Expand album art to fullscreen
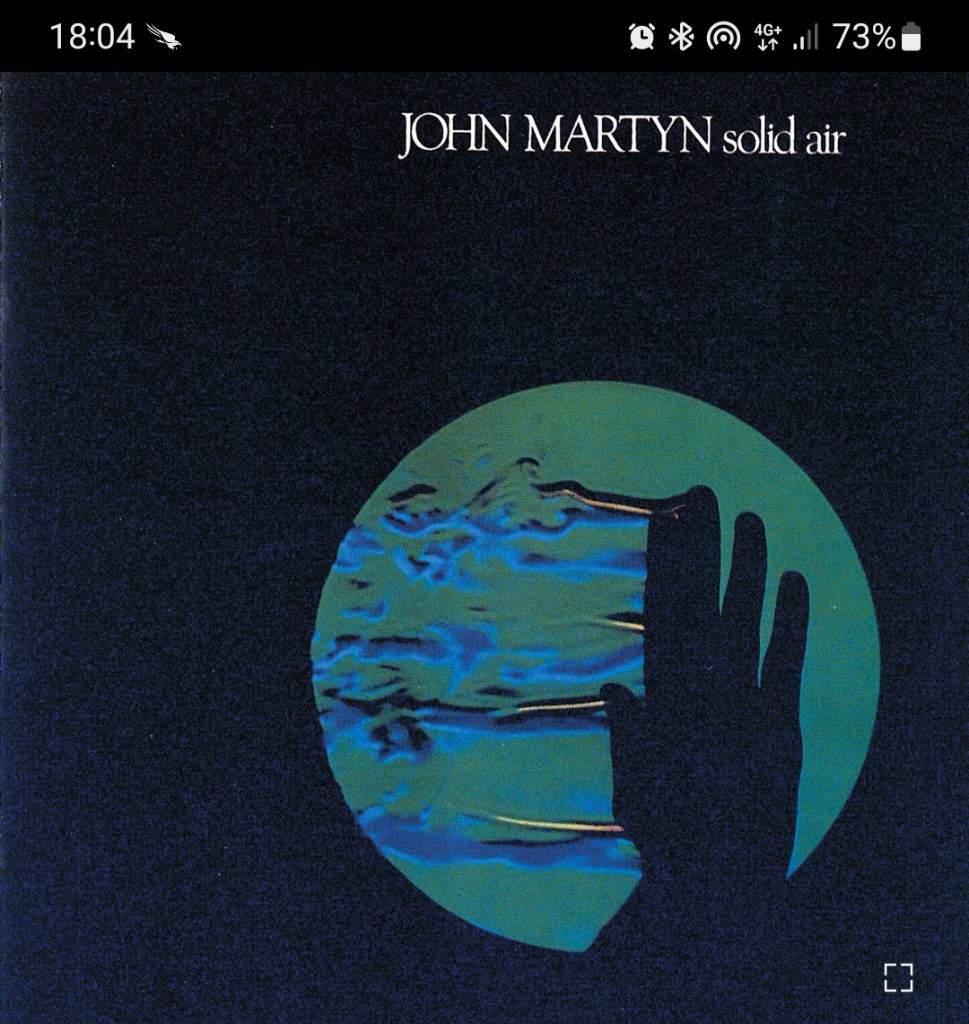This screenshot has height=1024, width=969. click(x=898, y=977)
